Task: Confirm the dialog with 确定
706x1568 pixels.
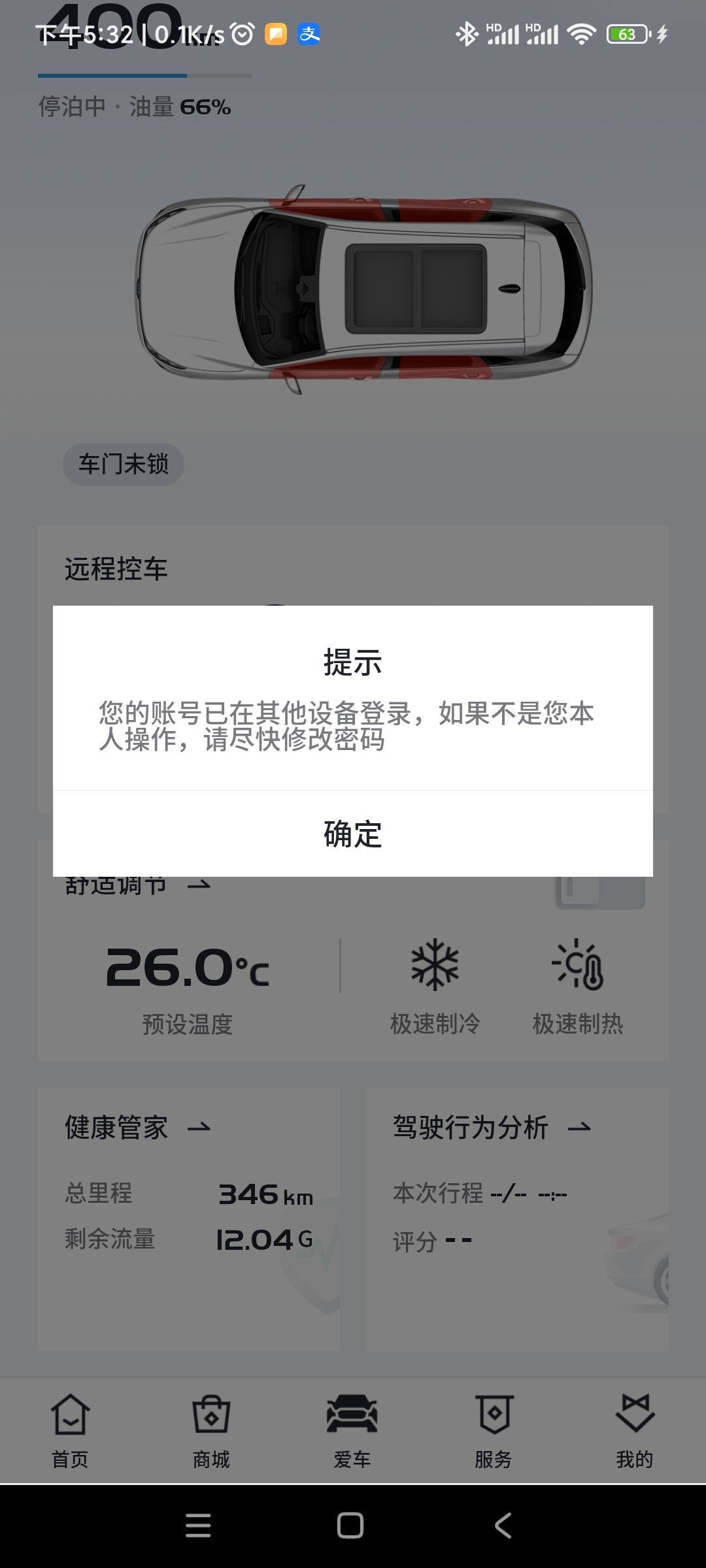Action: point(352,834)
